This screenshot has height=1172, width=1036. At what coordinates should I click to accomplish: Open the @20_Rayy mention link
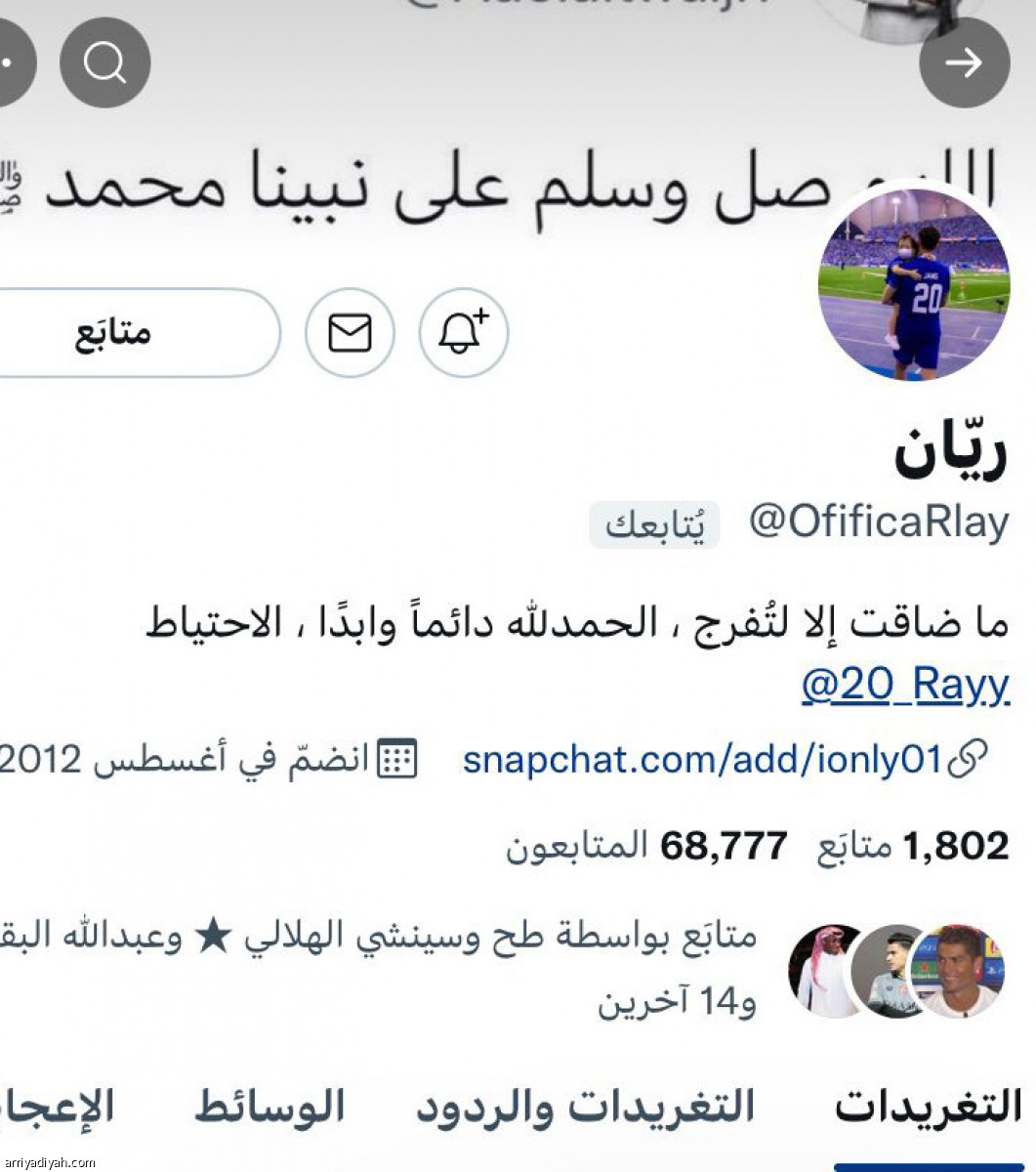click(904, 685)
